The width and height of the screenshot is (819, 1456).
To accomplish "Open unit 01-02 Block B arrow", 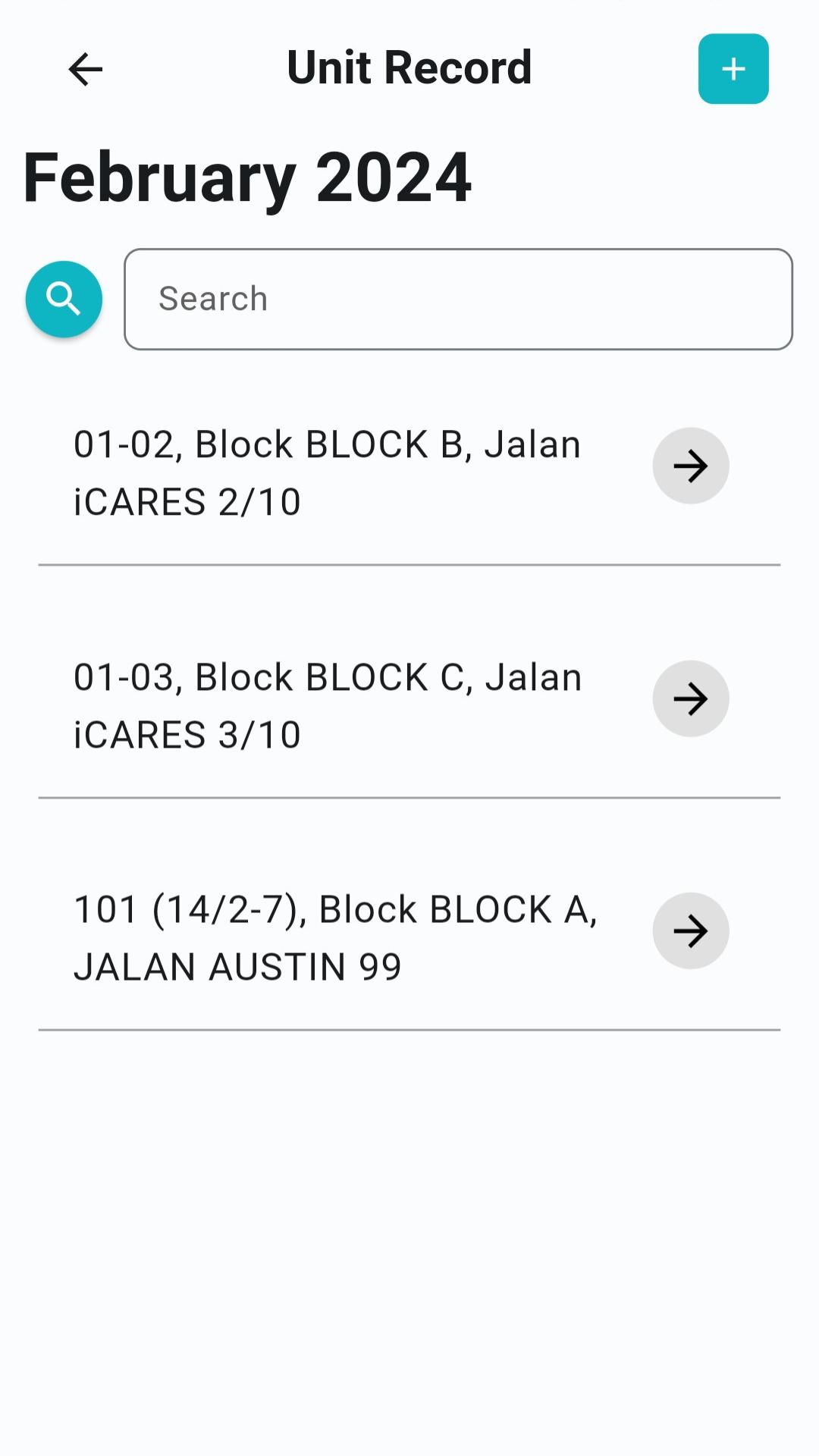I will coord(691,466).
